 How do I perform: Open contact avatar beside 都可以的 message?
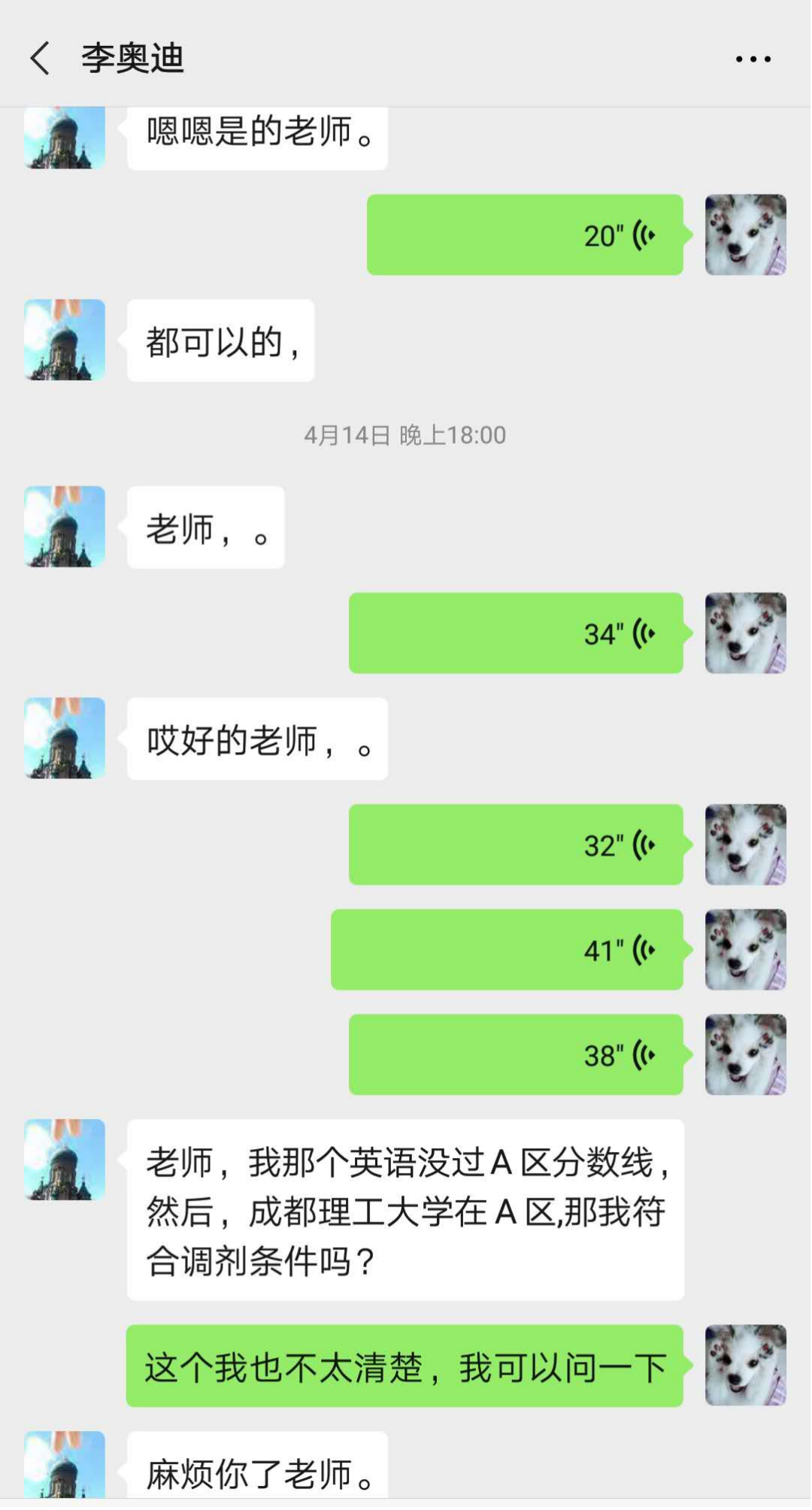65,340
